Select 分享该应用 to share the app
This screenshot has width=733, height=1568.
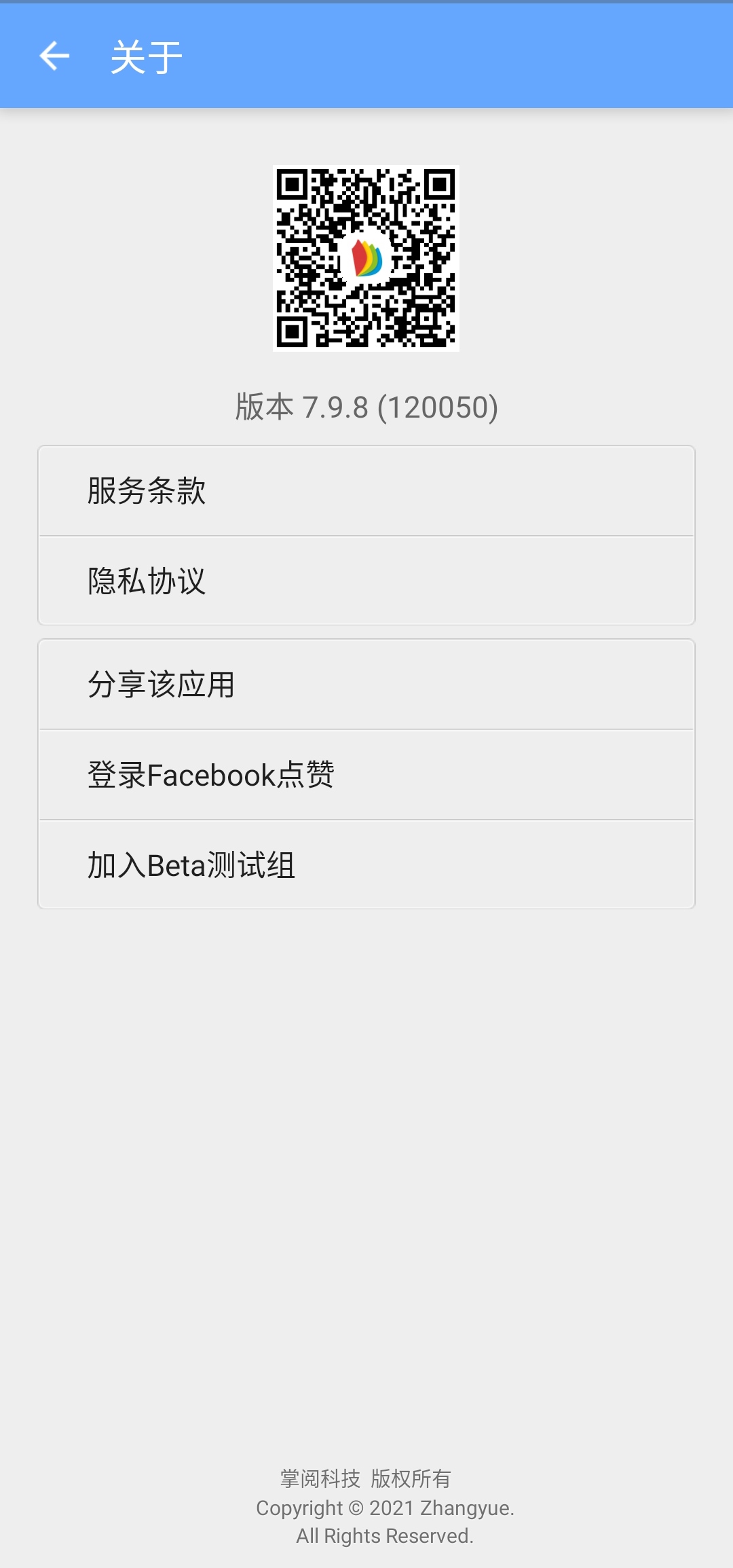click(366, 685)
